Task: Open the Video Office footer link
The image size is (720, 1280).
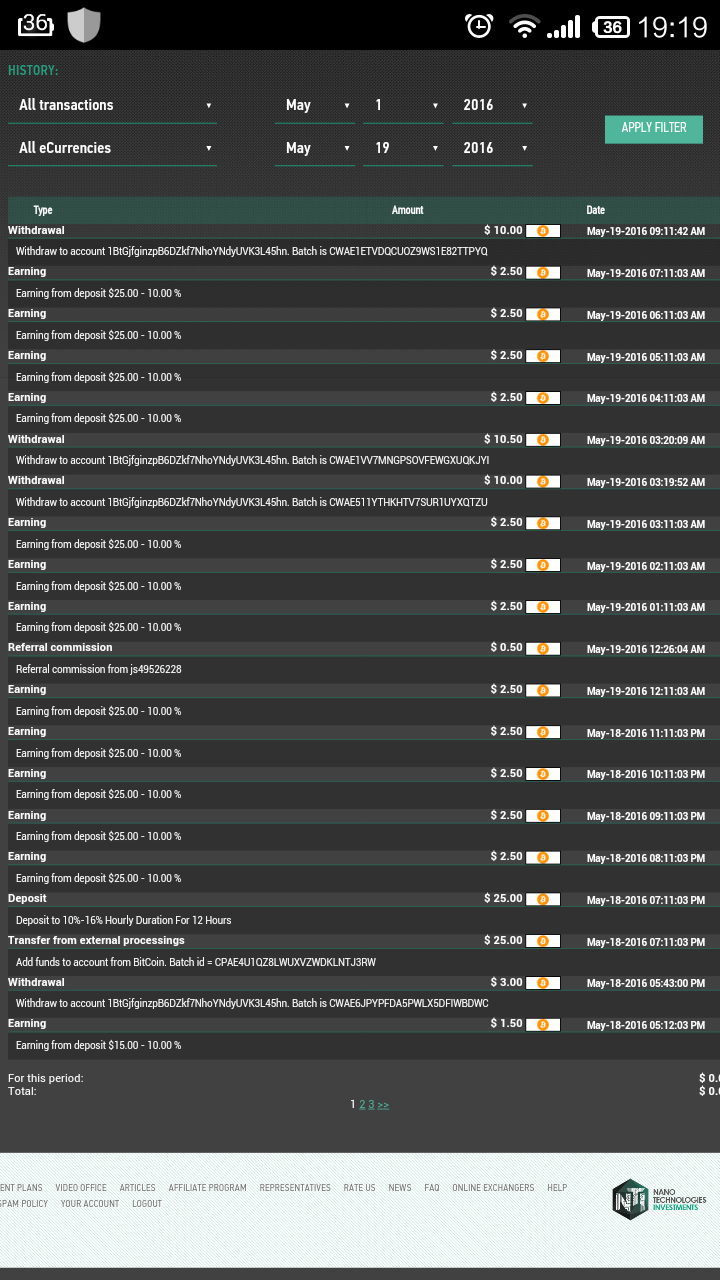Action: [81, 1188]
